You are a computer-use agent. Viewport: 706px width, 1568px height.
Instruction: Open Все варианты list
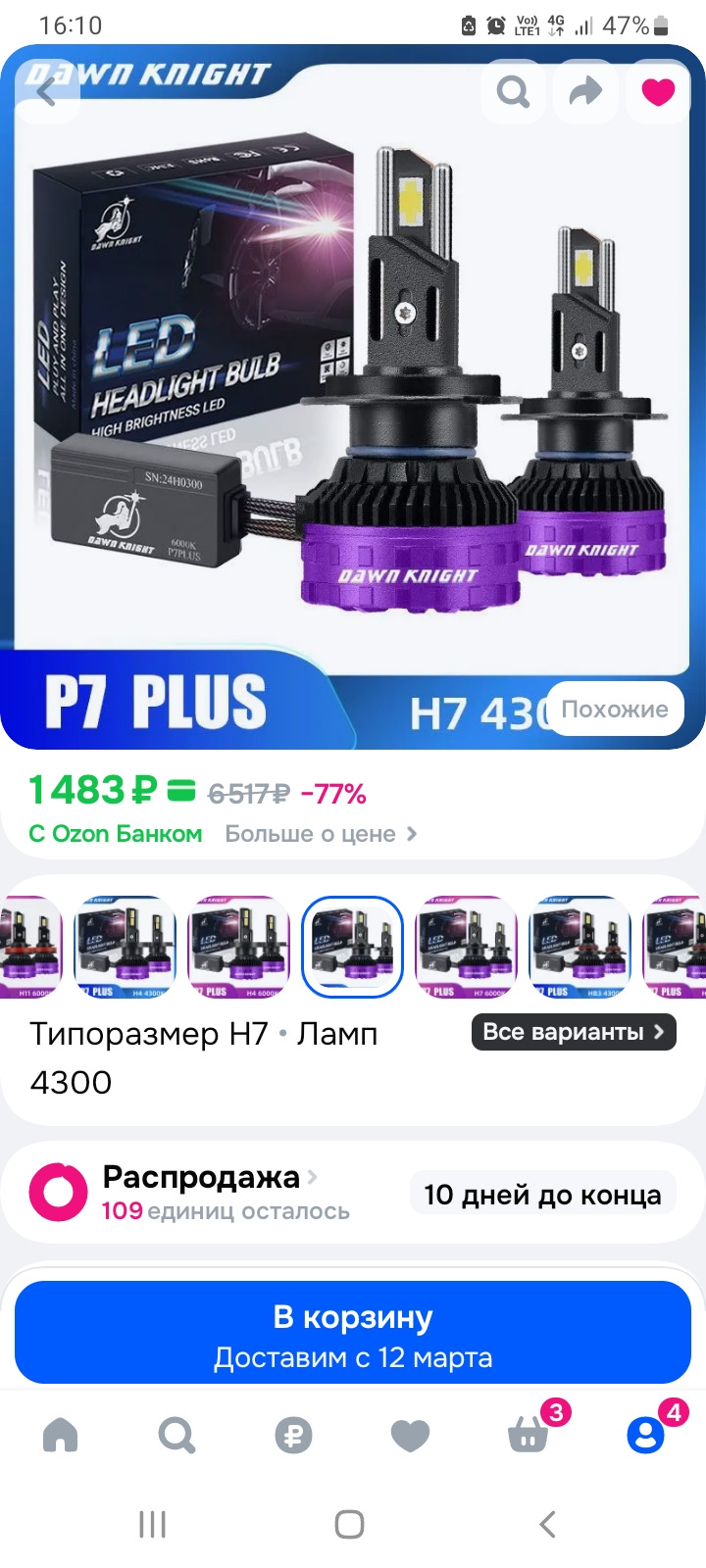point(574,1032)
